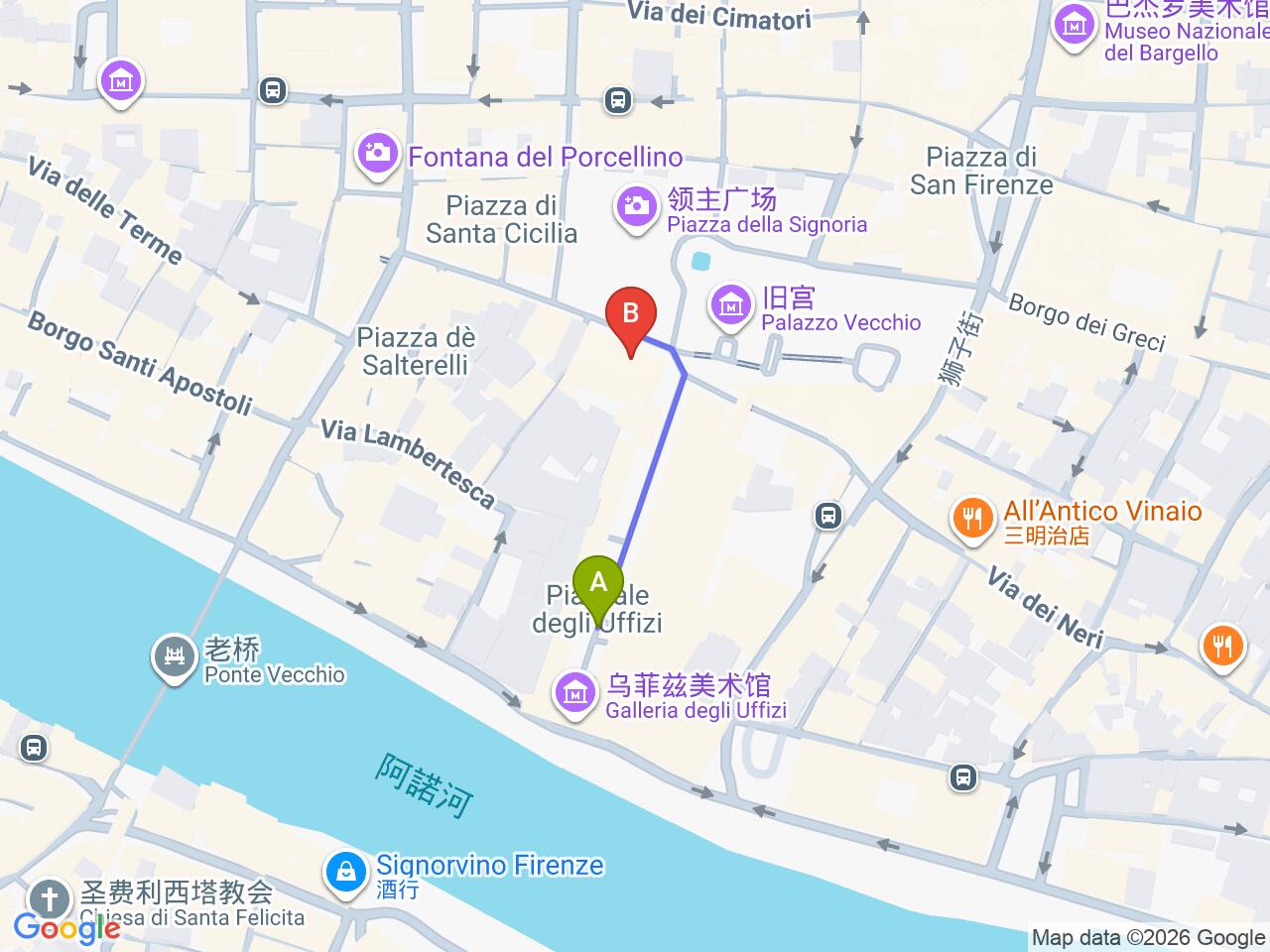Open the Ponte Vecchio bridge marker

coord(176,657)
